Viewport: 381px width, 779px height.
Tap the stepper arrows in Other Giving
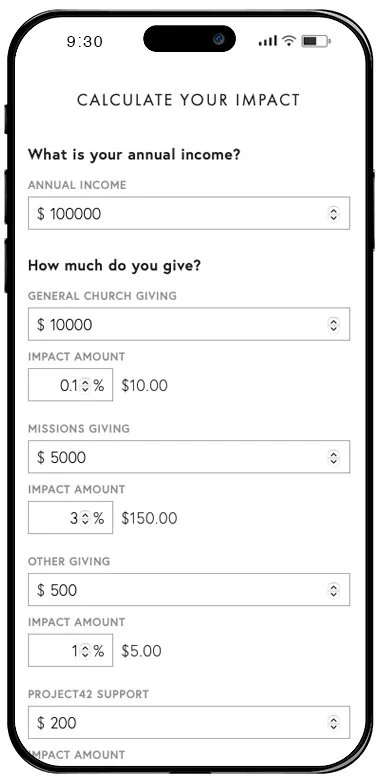click(x=333, y=590)
